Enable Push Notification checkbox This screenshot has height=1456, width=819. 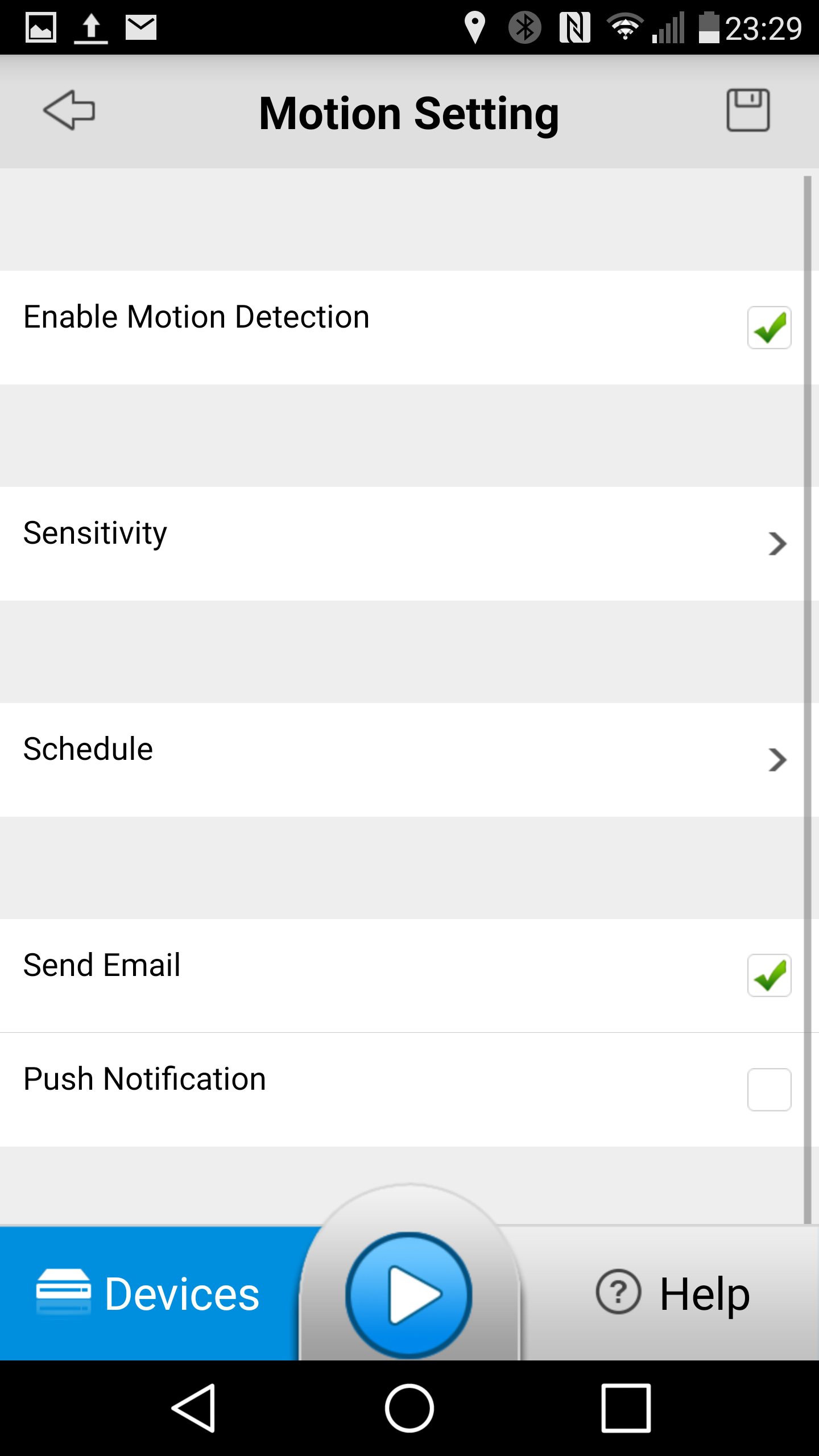(769, 1089)
